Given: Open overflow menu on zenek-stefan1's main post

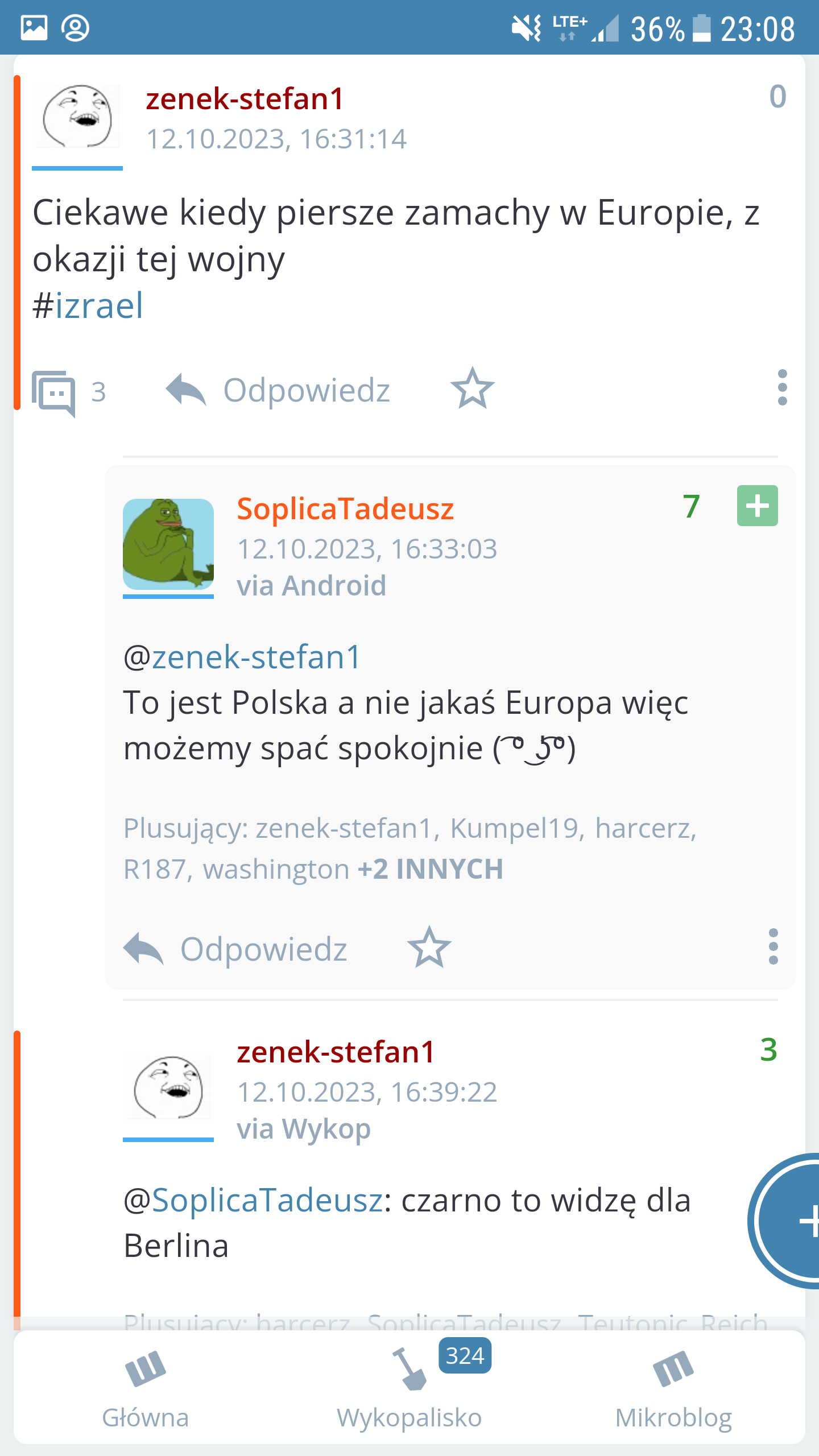Looking at the screenshot, I should pyautogui.click(x=782, y=388).
